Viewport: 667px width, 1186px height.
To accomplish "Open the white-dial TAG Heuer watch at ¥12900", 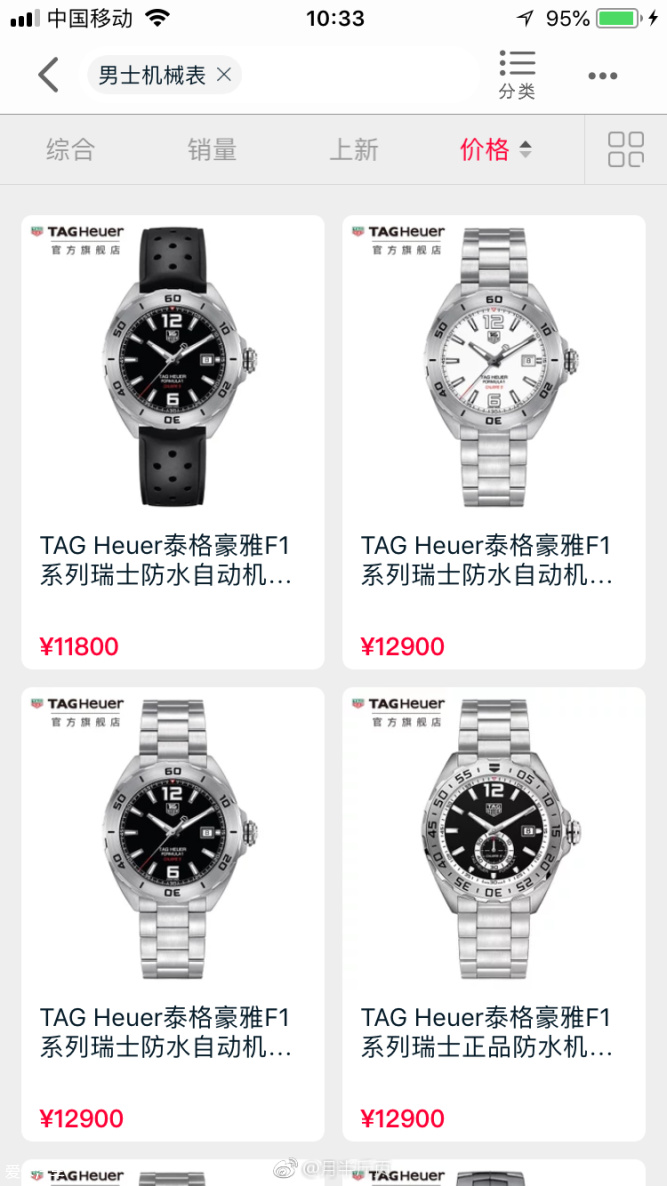I will [494, 442].
